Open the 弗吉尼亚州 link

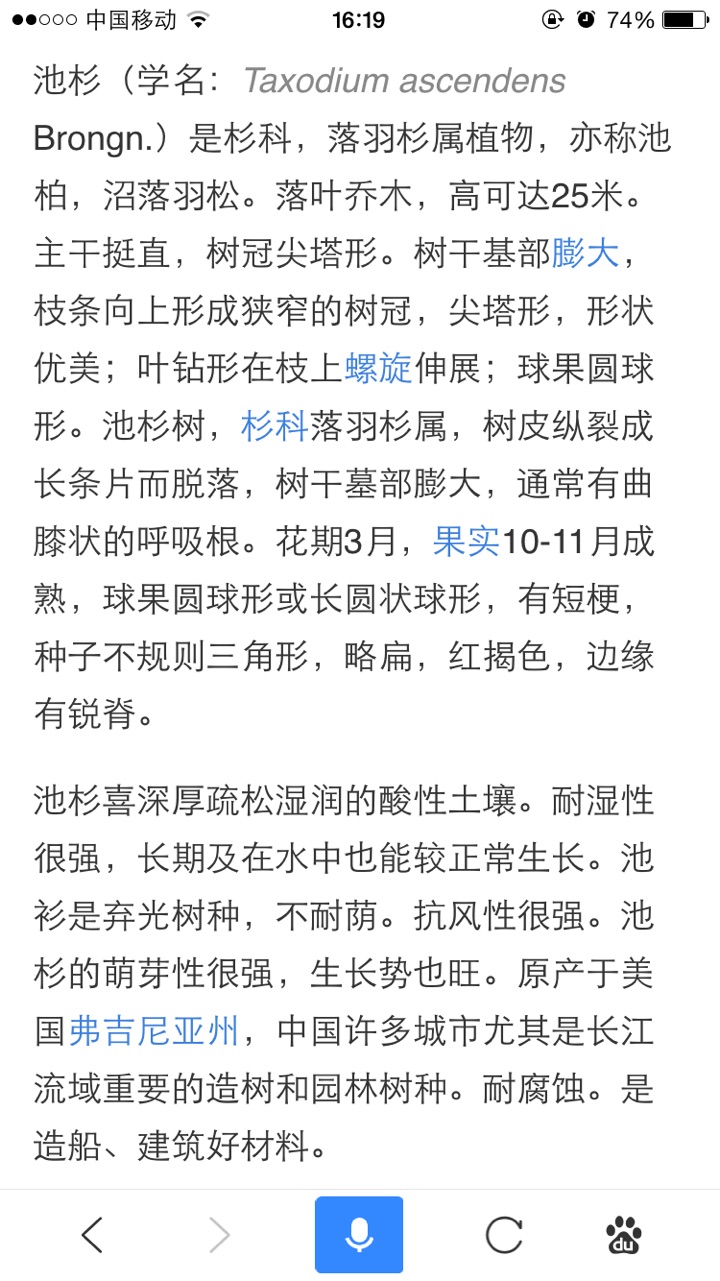(154, 1030)
